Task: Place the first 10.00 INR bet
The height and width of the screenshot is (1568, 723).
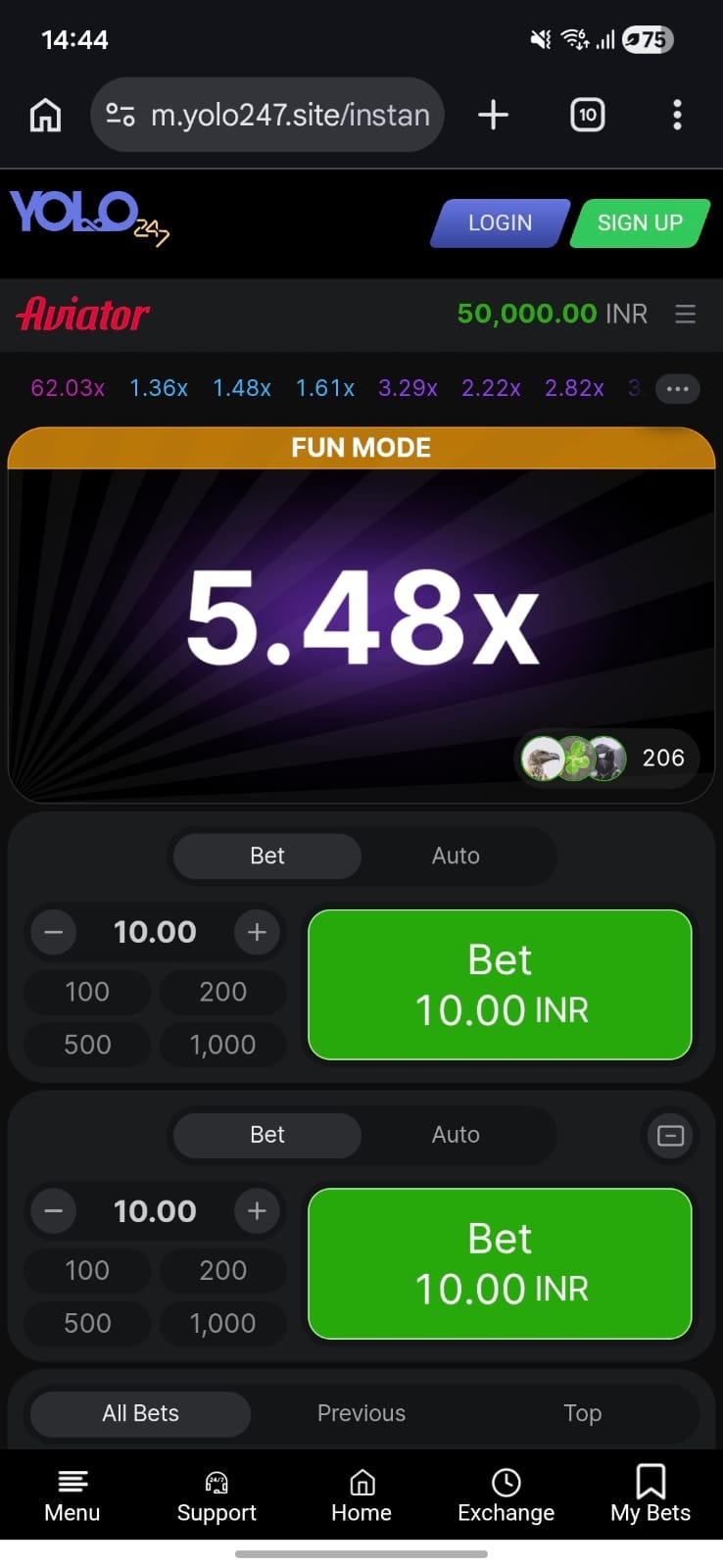Action: click(500, 985)
